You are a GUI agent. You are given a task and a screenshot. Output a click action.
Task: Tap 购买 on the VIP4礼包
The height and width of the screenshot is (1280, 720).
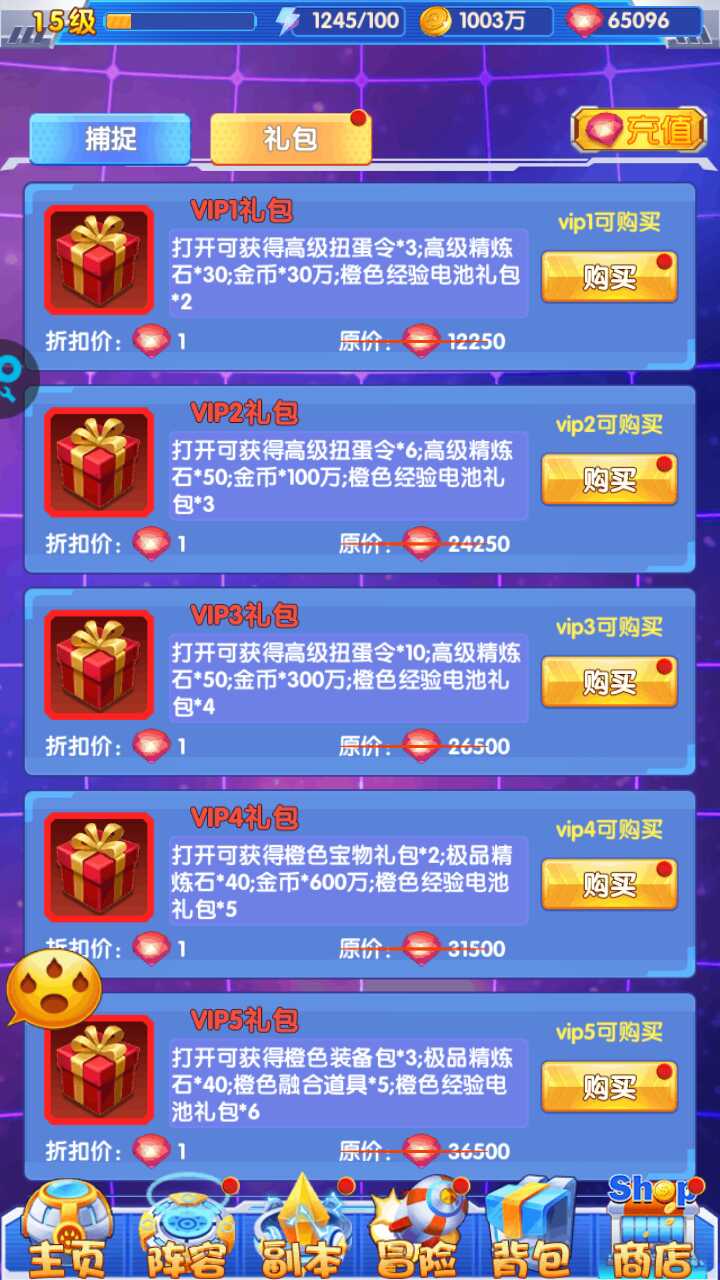pos(609,884)
